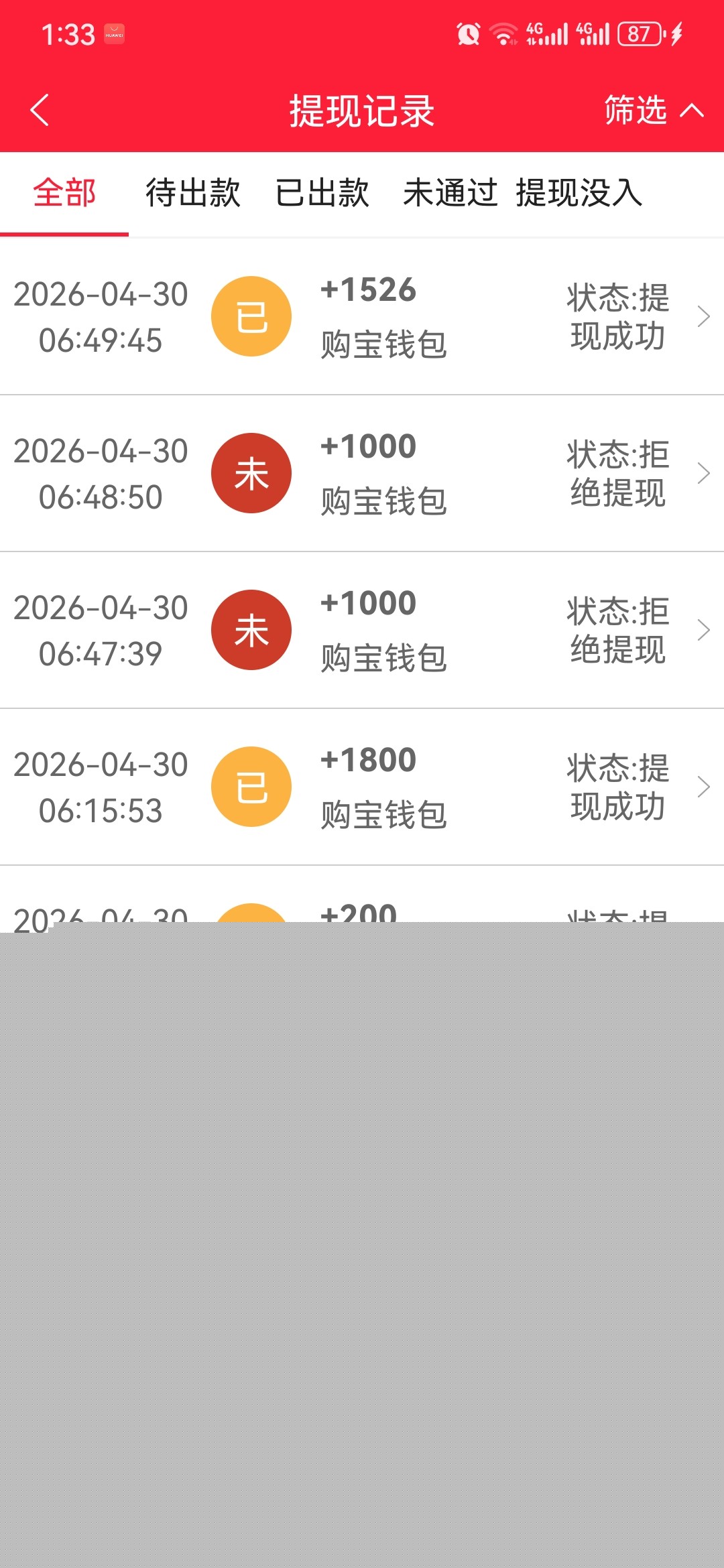724x1568 pixels.
Task: Tap the alarm clock icon in status bar
Action: [x=467, y=34]
